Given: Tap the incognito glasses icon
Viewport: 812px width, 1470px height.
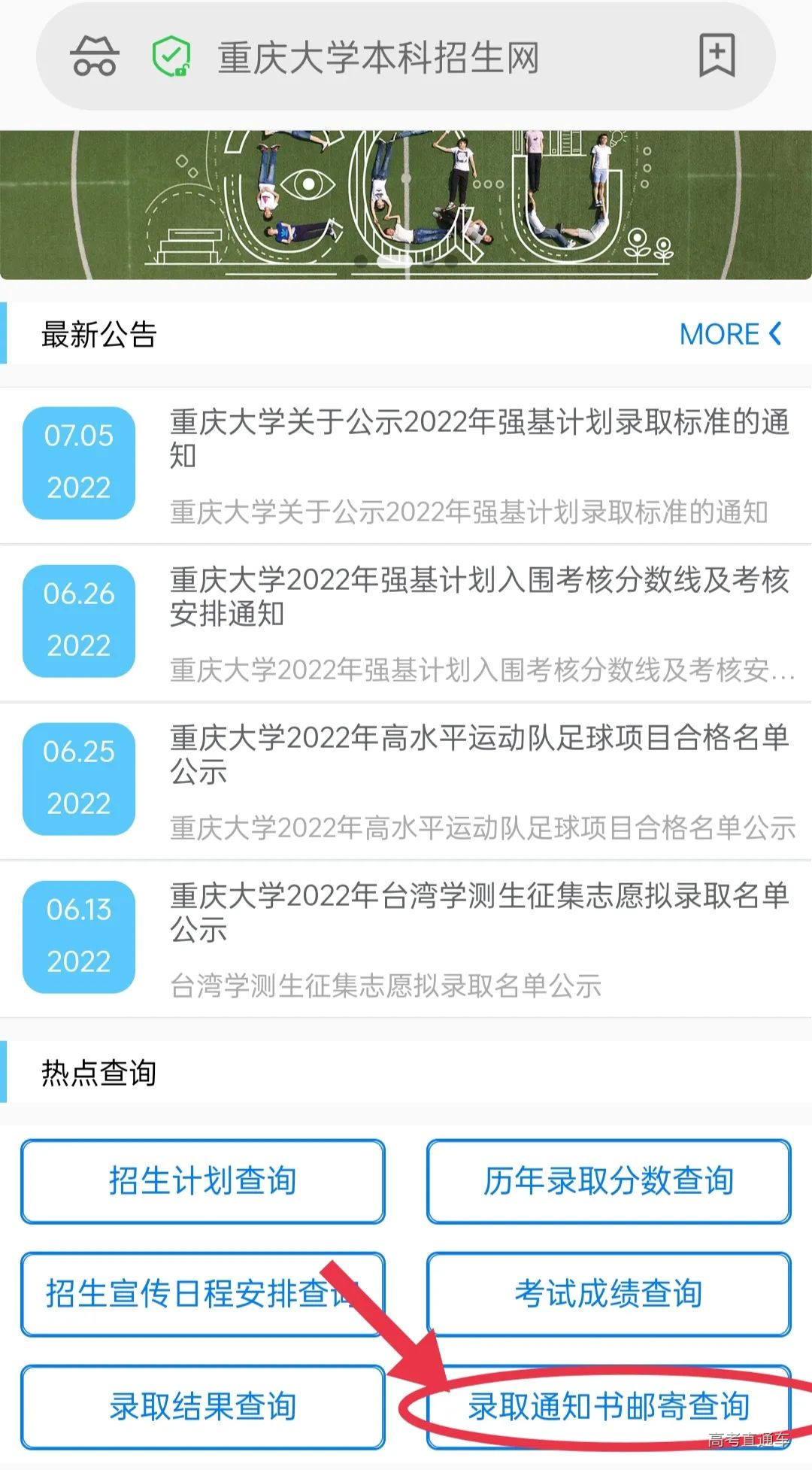Looking at the screenshot, I should coord(94,56).
